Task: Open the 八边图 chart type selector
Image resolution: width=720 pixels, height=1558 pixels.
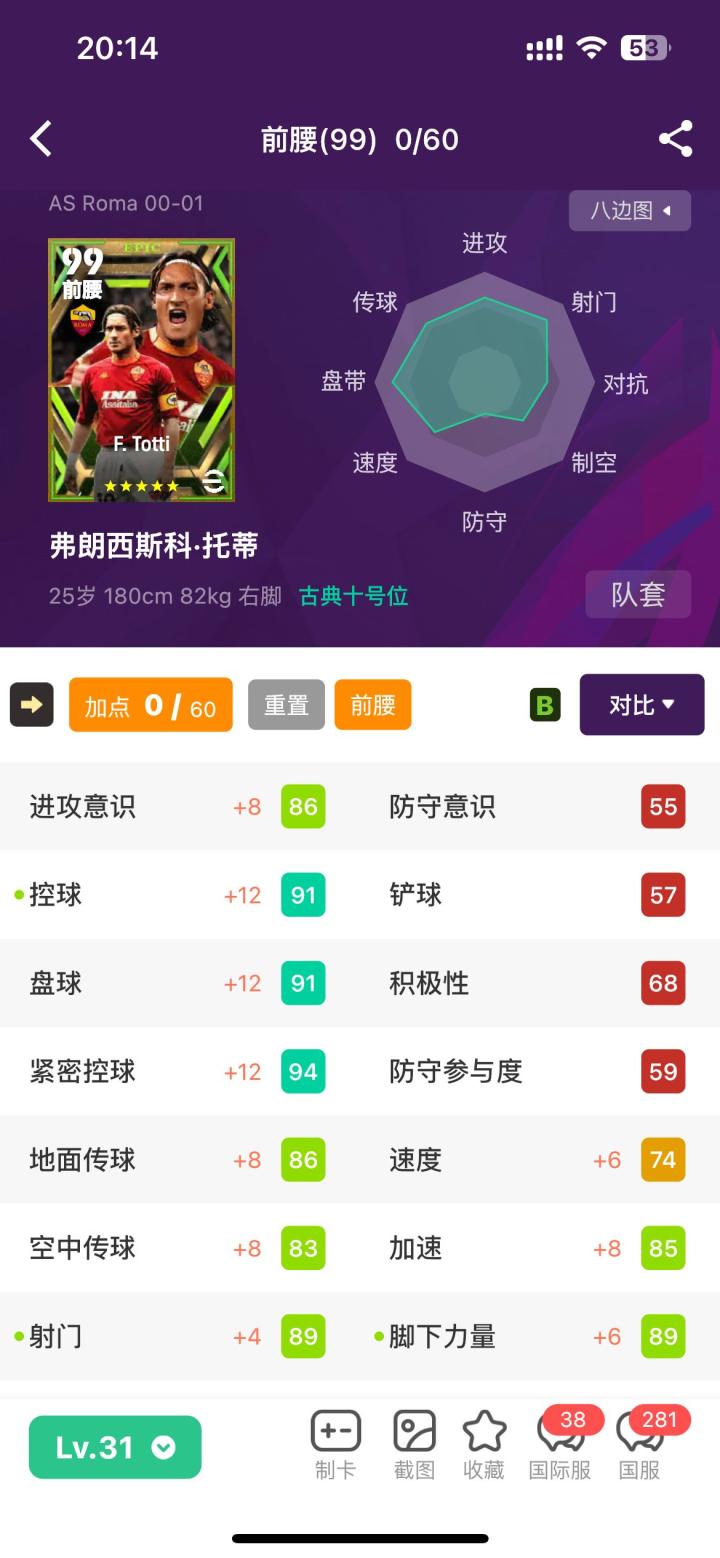Action: (x=629, y=210)
